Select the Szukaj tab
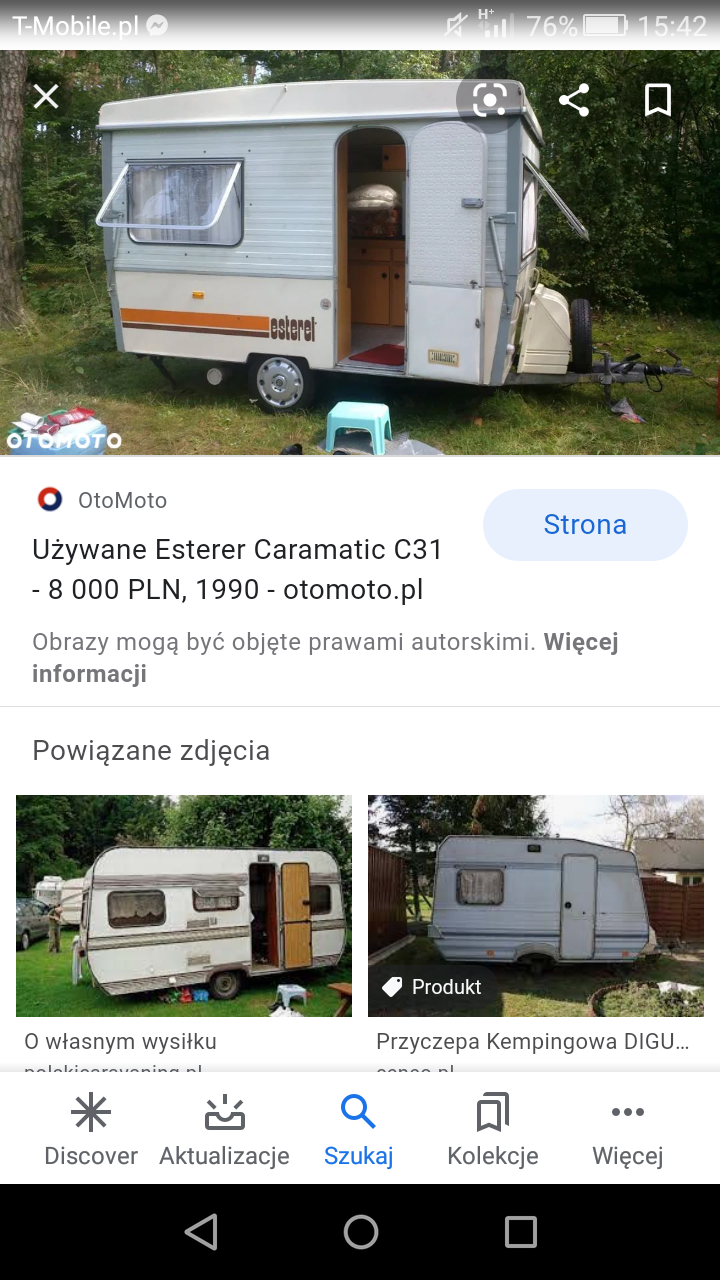 pyautogui.click(x=358, y=1130)
